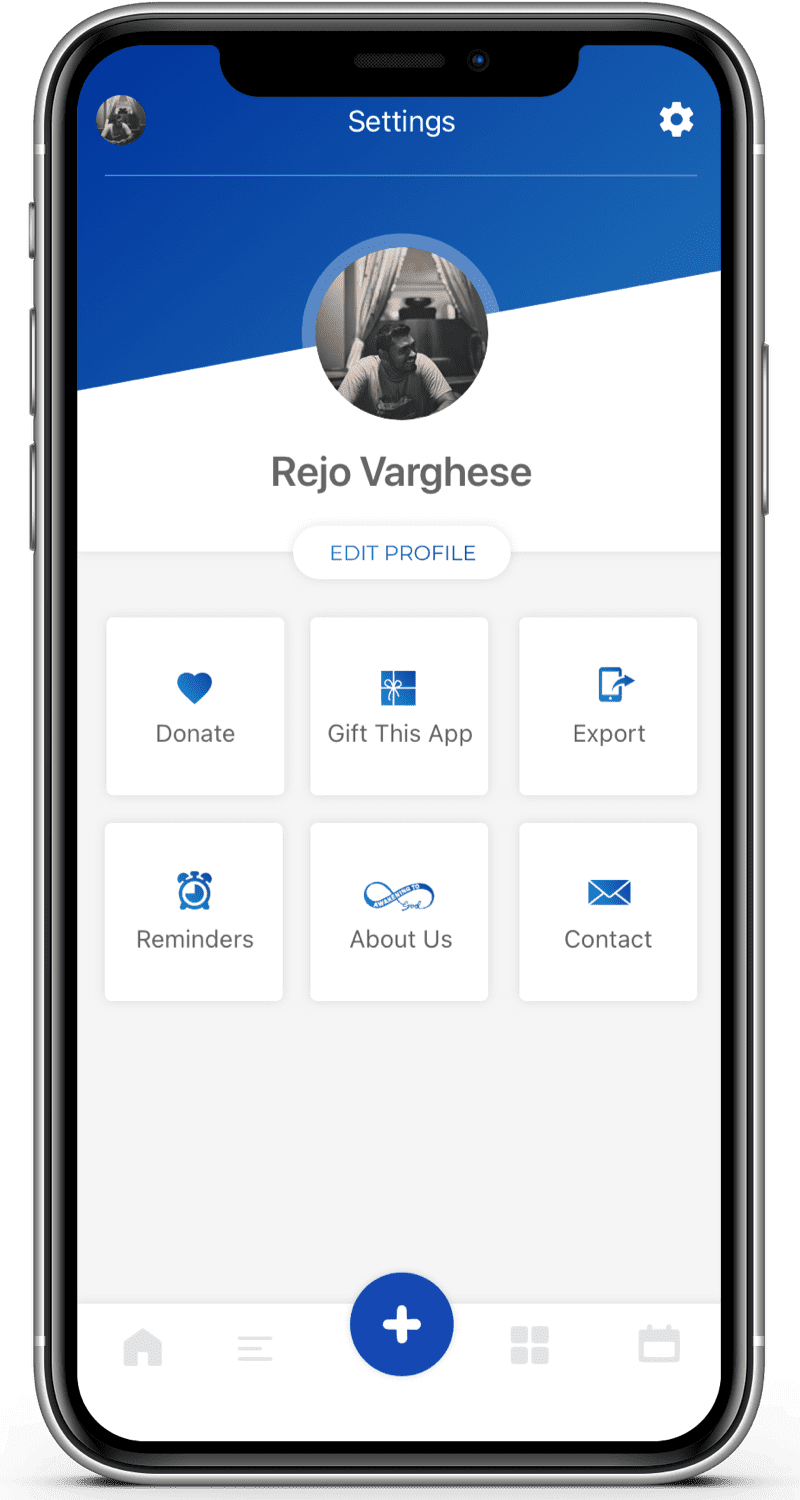Viewport: 800px width, 1500px height.
Task: Switch to the grid tab
Action: tap(529, 1345)
